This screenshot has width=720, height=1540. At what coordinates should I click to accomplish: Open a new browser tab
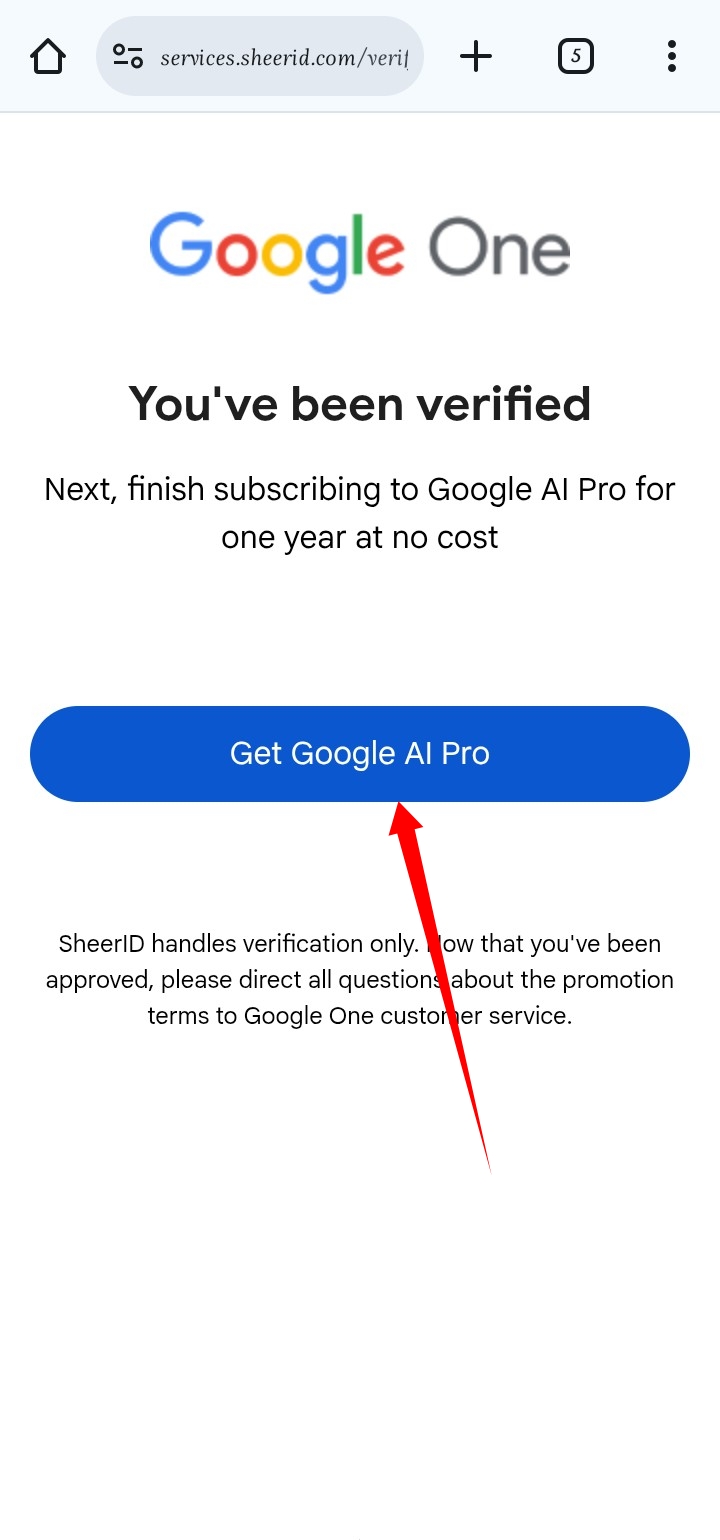[x=476, y=56]
